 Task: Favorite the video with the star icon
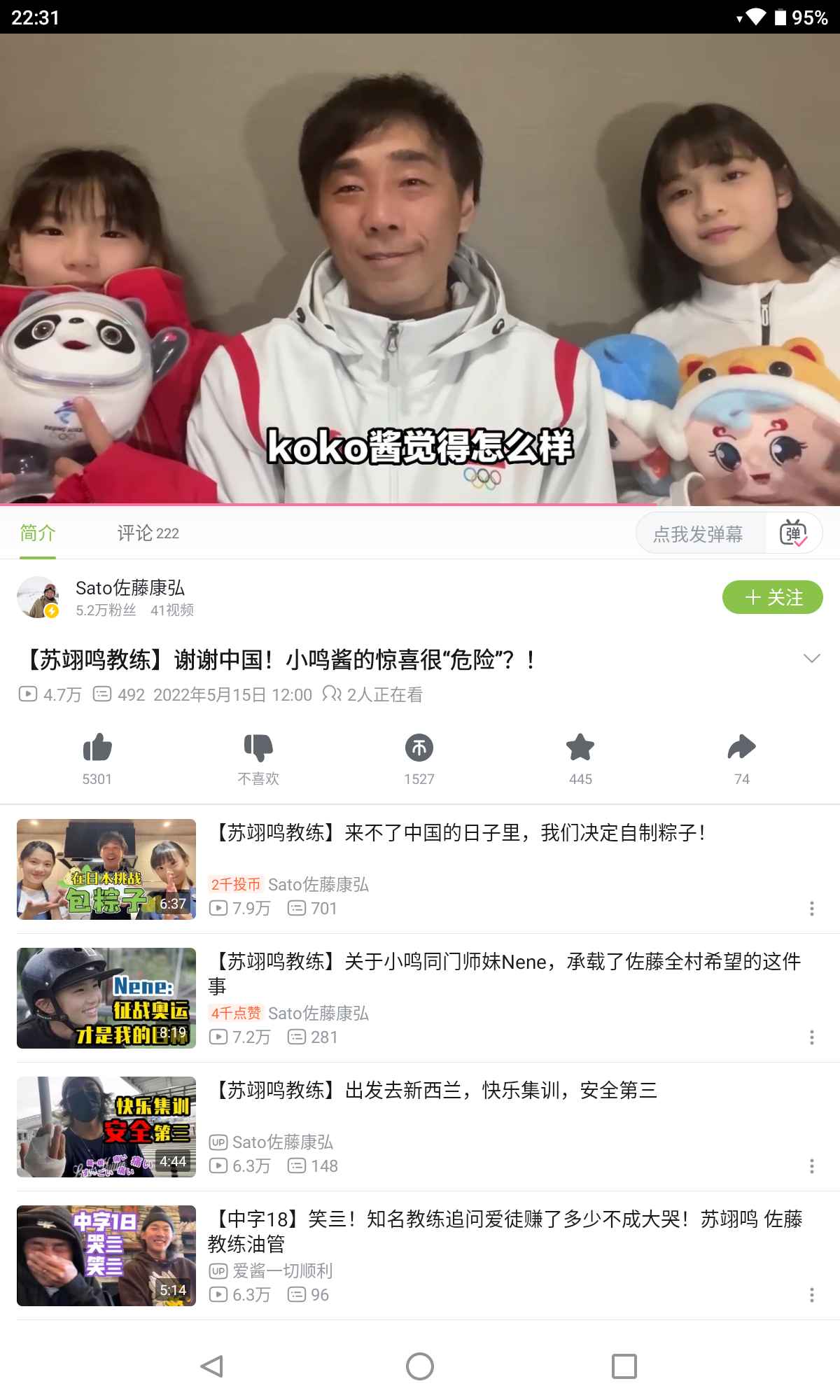(x=580, y=748)
